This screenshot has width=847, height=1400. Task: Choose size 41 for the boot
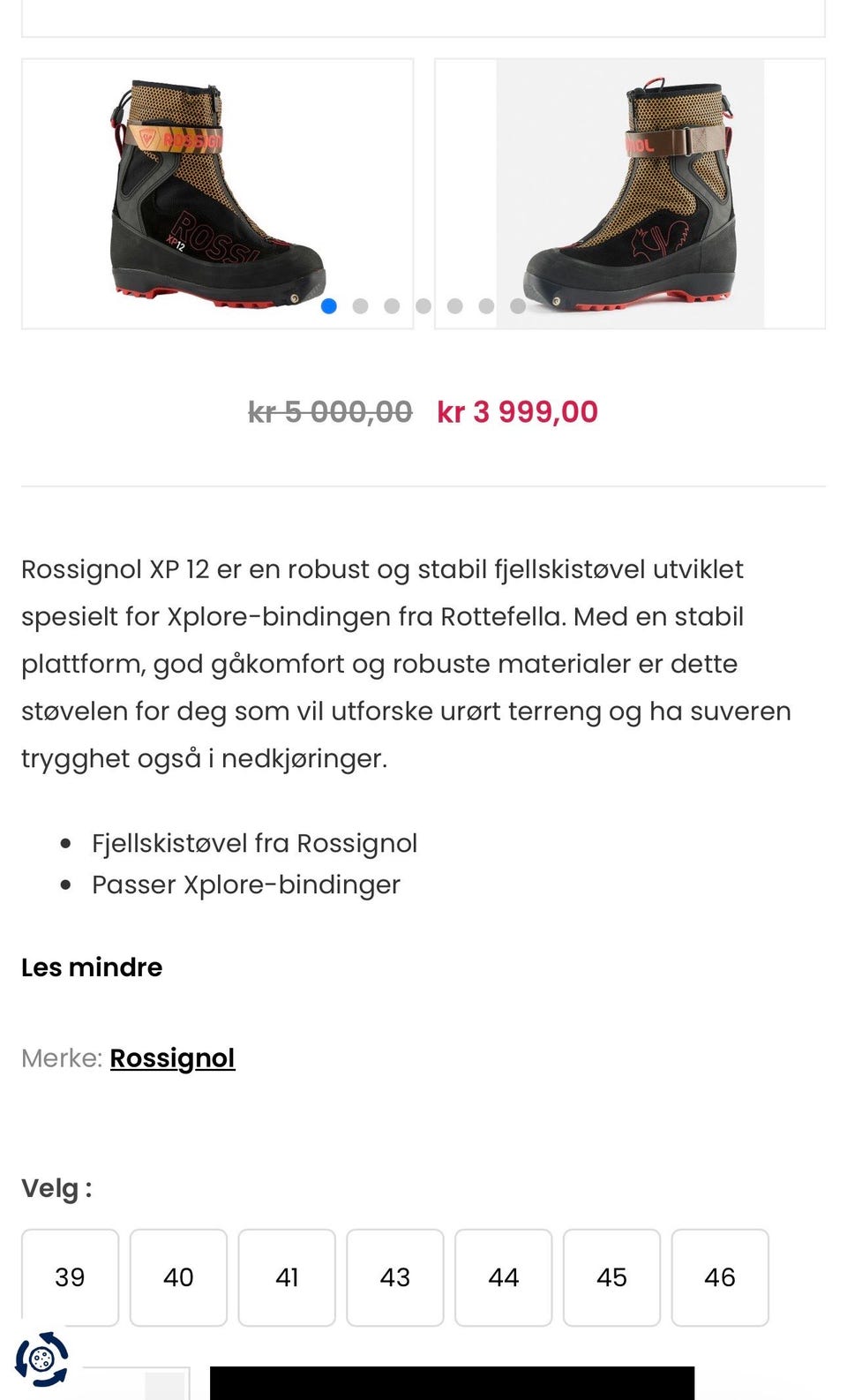tap(287, 1278)
